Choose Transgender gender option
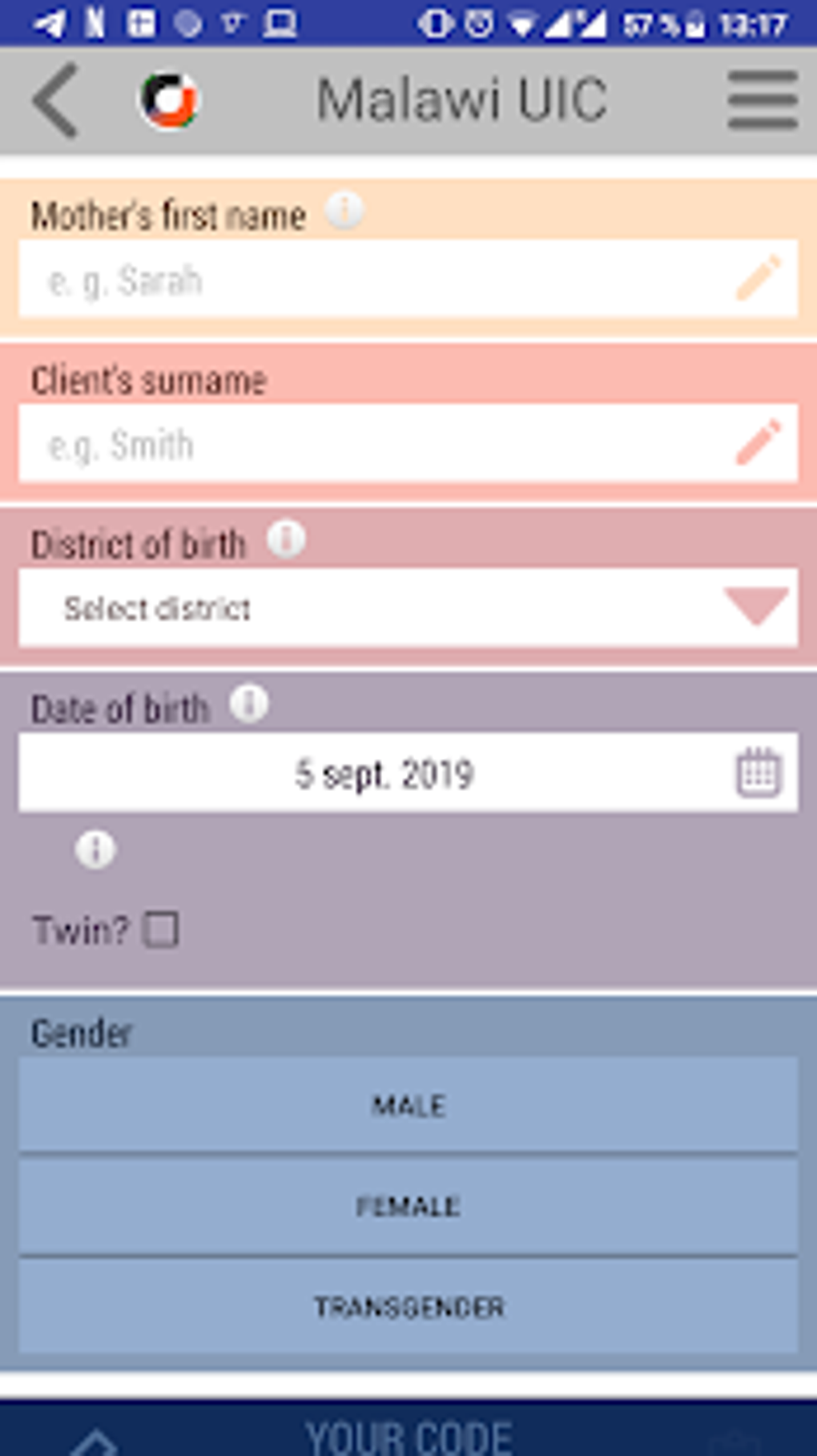Viewport: 817px width, 1456px height. pyautogui.click(x=408, y=1306)
